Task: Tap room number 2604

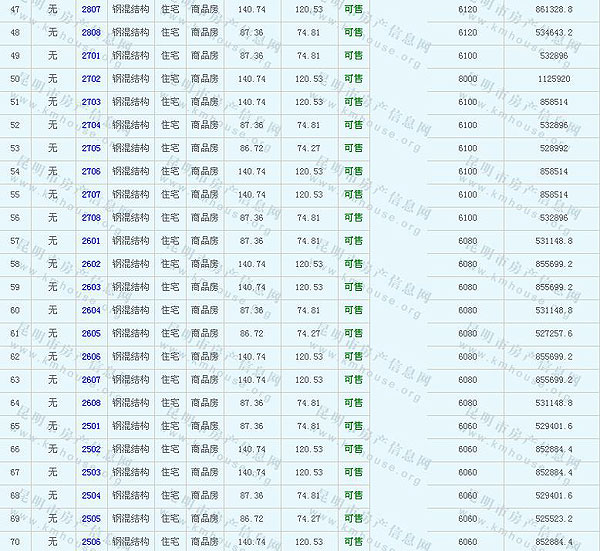Action: (x=91, y=310)
